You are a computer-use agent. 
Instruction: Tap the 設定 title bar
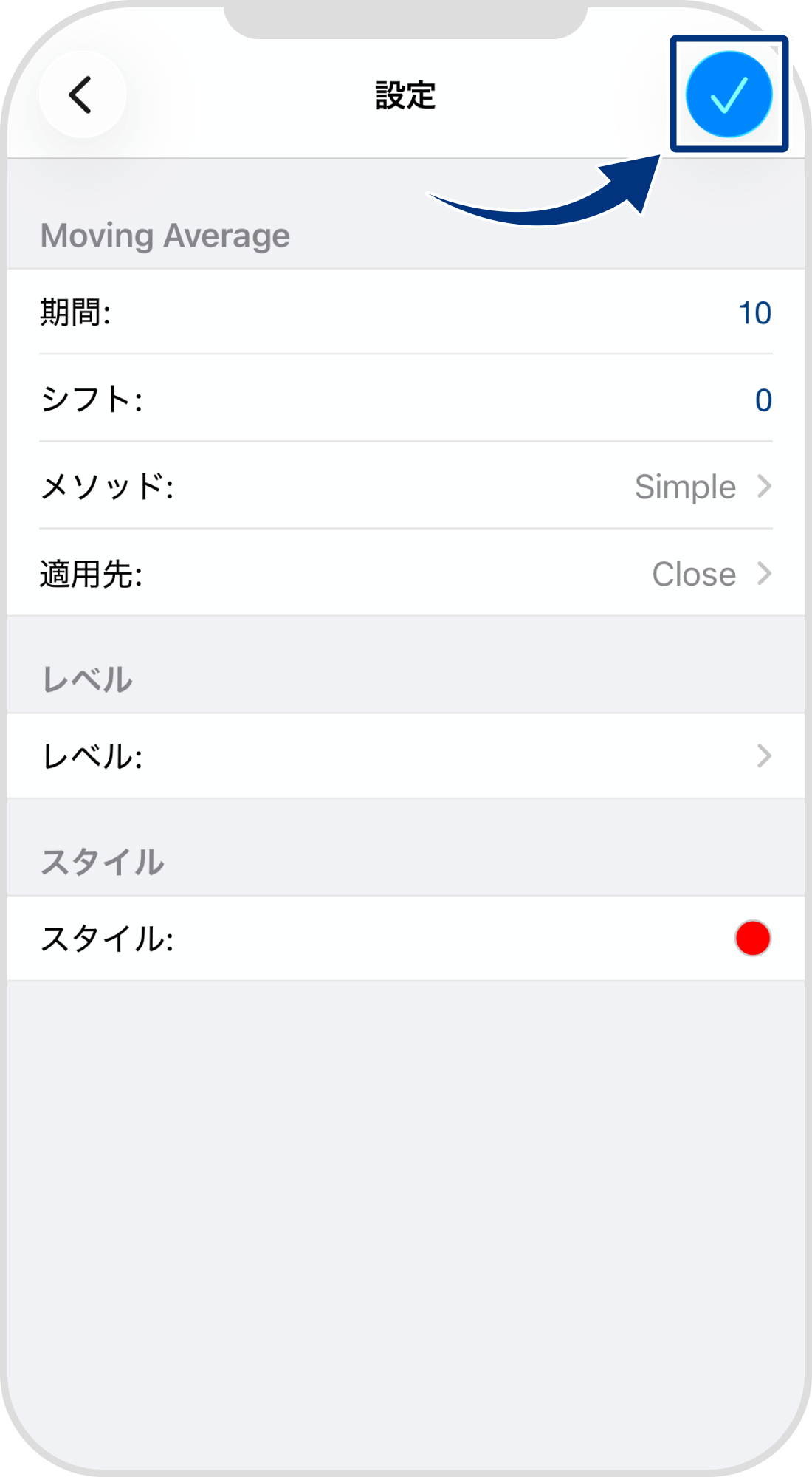point(405,95)
